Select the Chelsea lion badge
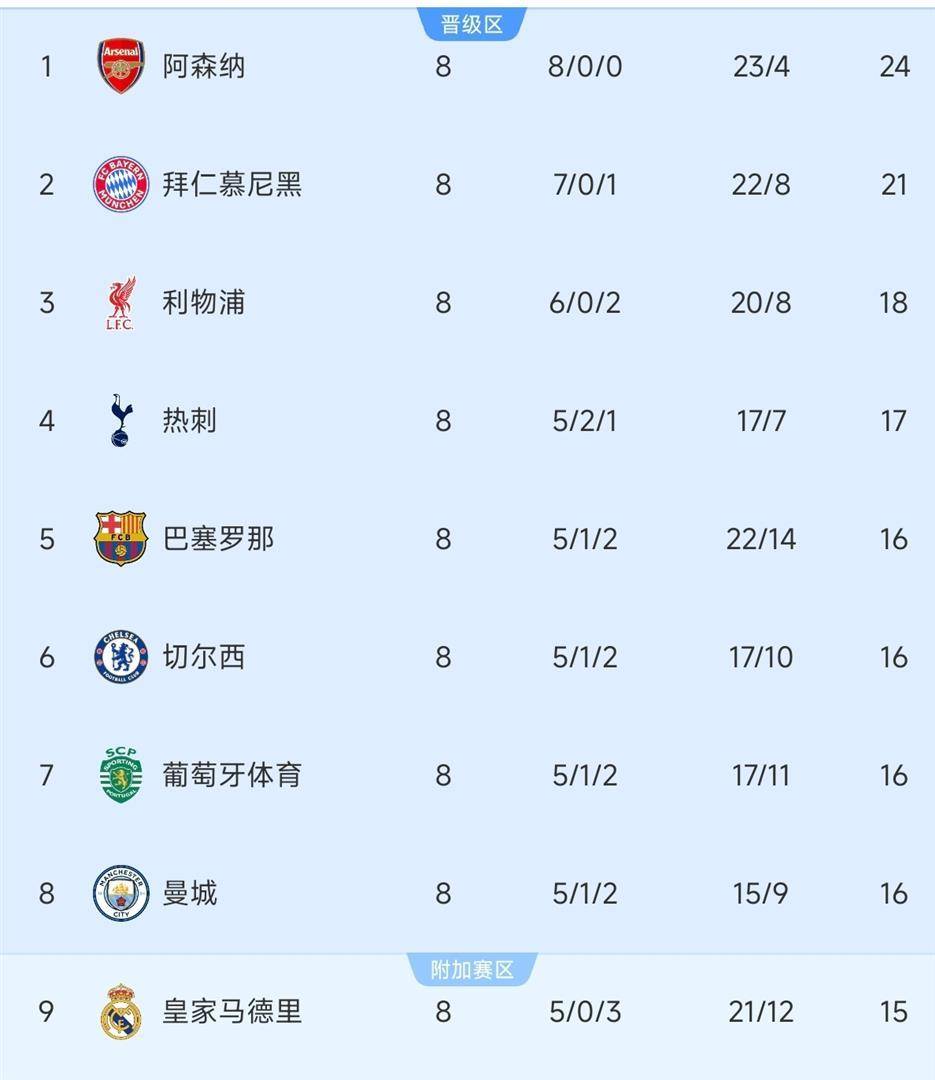The width and height of the screenshot is (935, 1080). coord(119,658)
